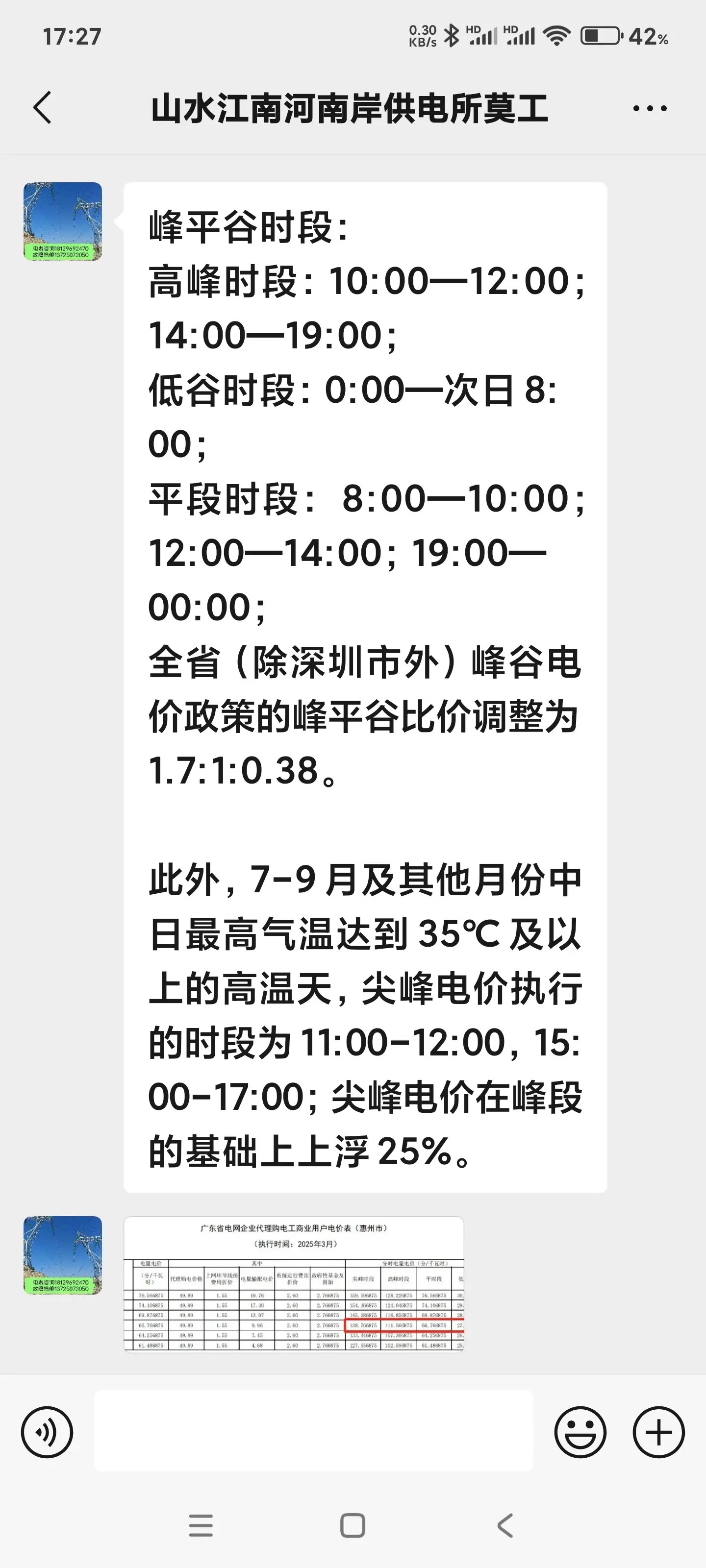Open the electricity price table image
Screen dimensions: 706x1568
(294, 1283)
